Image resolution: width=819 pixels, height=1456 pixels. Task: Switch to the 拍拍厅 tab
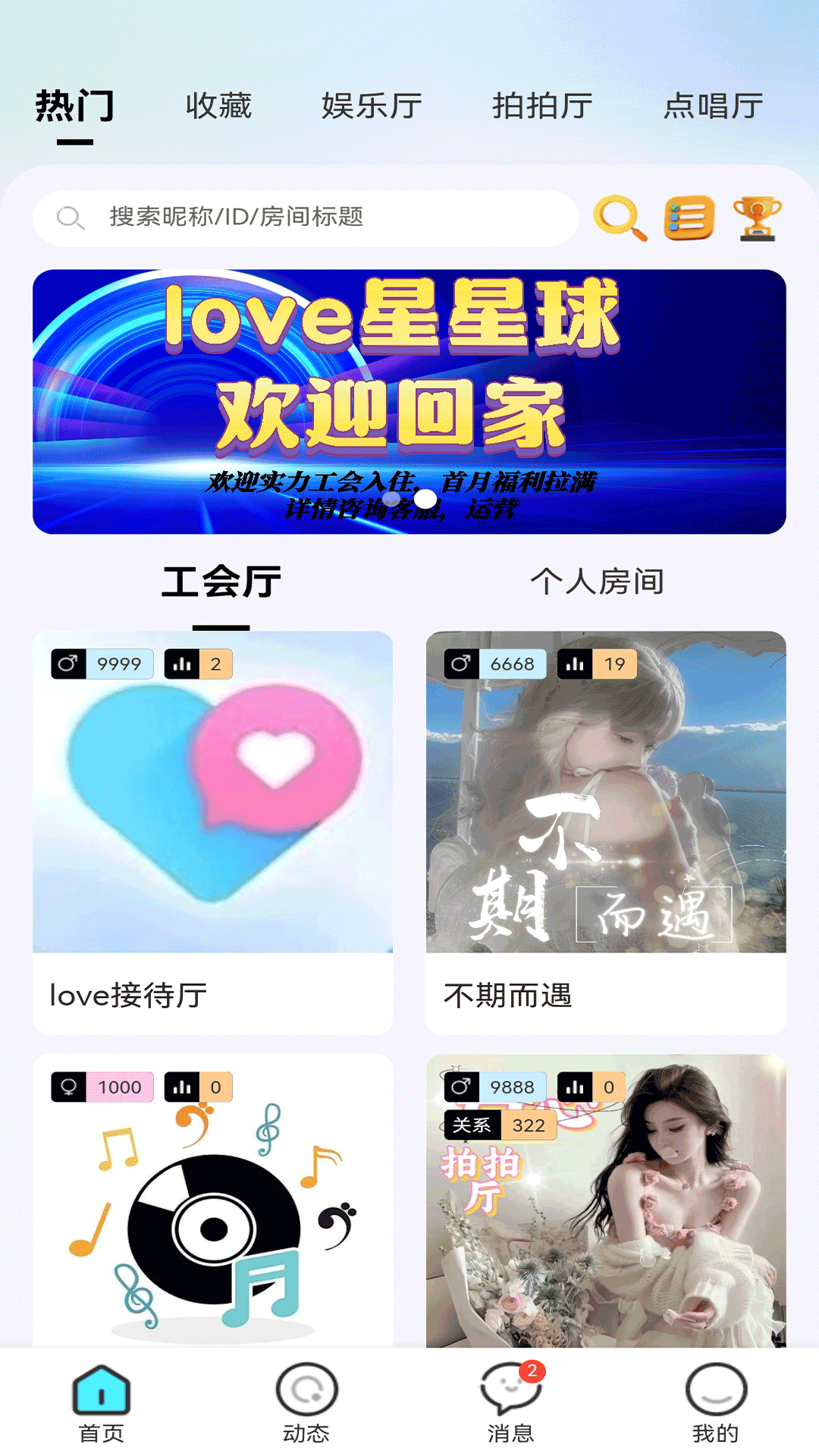point(542,106)
